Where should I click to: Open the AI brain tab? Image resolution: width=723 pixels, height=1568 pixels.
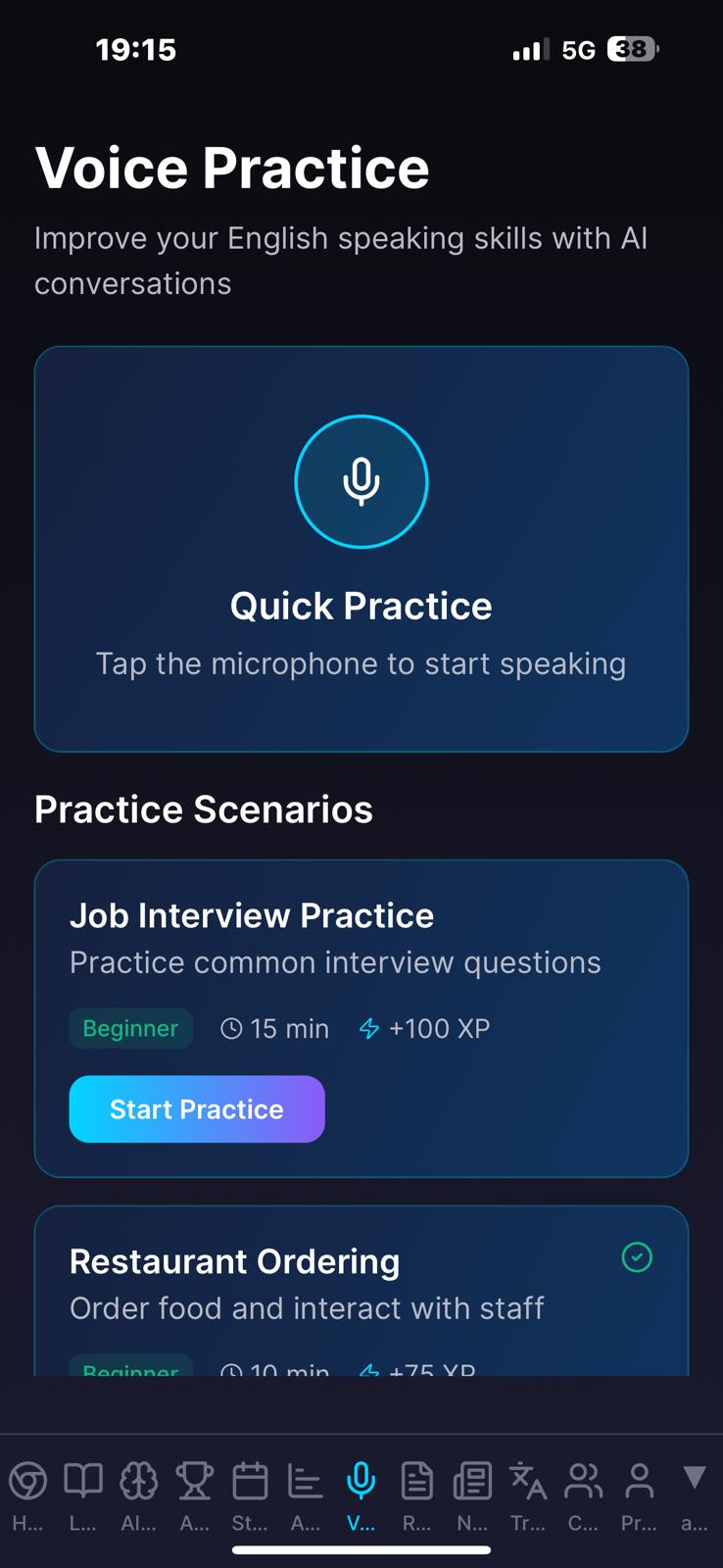pos(138,1495)
